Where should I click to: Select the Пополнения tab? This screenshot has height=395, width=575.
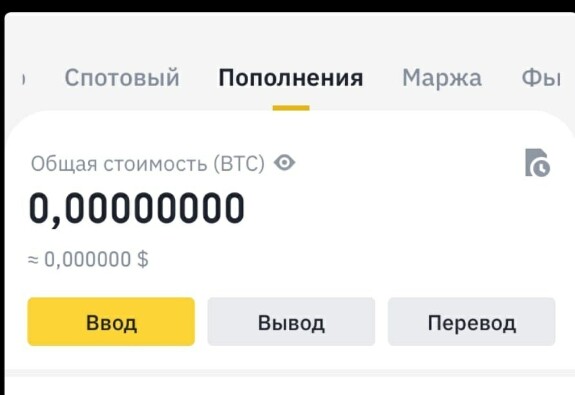click(x=291, y=78)
